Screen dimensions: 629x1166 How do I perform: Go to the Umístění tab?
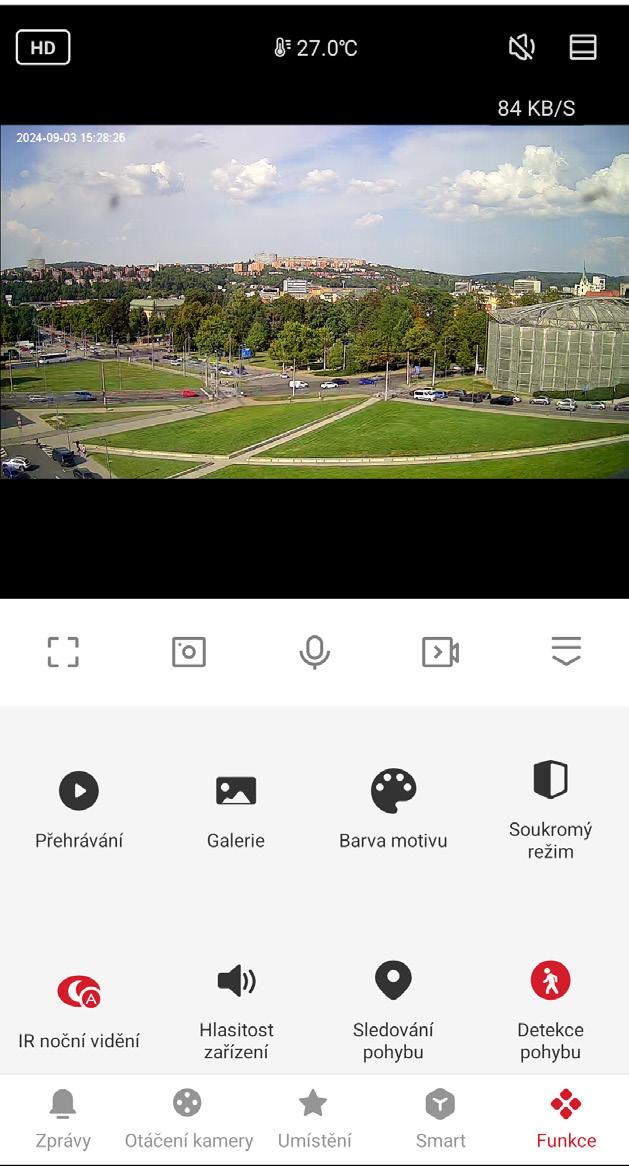coord(314,1119)
